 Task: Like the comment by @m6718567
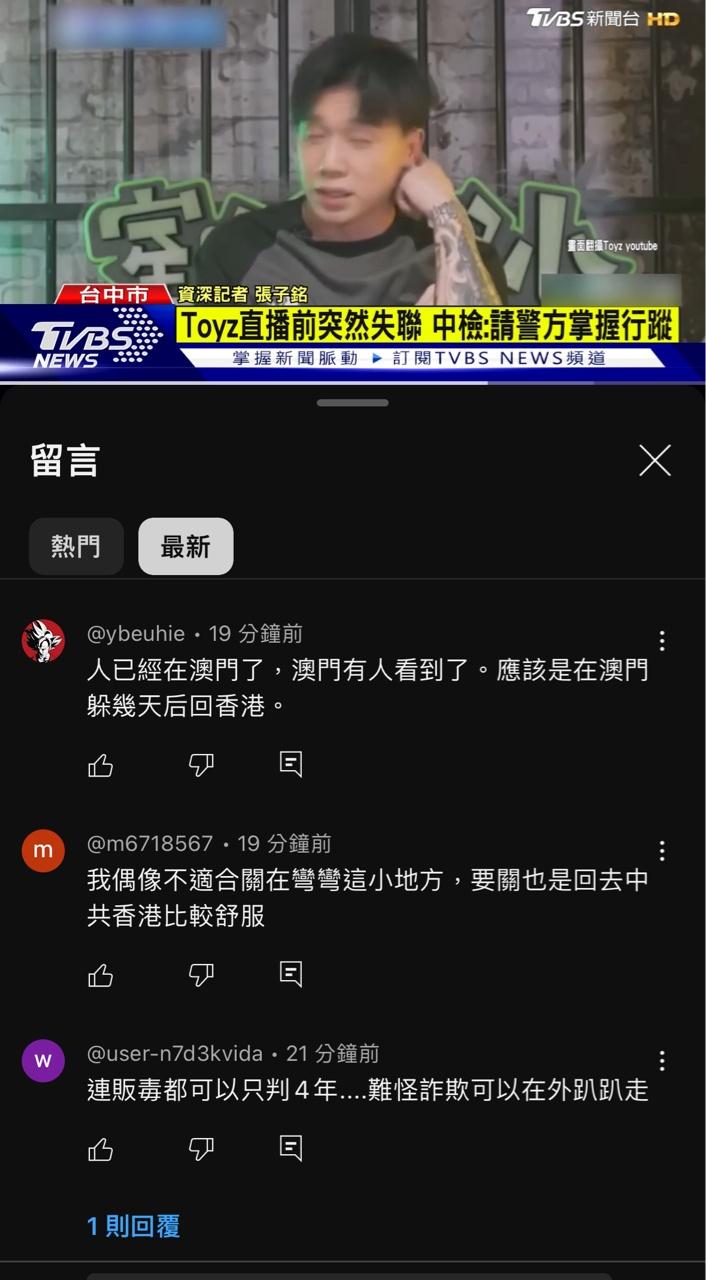[x=101, y=975]
